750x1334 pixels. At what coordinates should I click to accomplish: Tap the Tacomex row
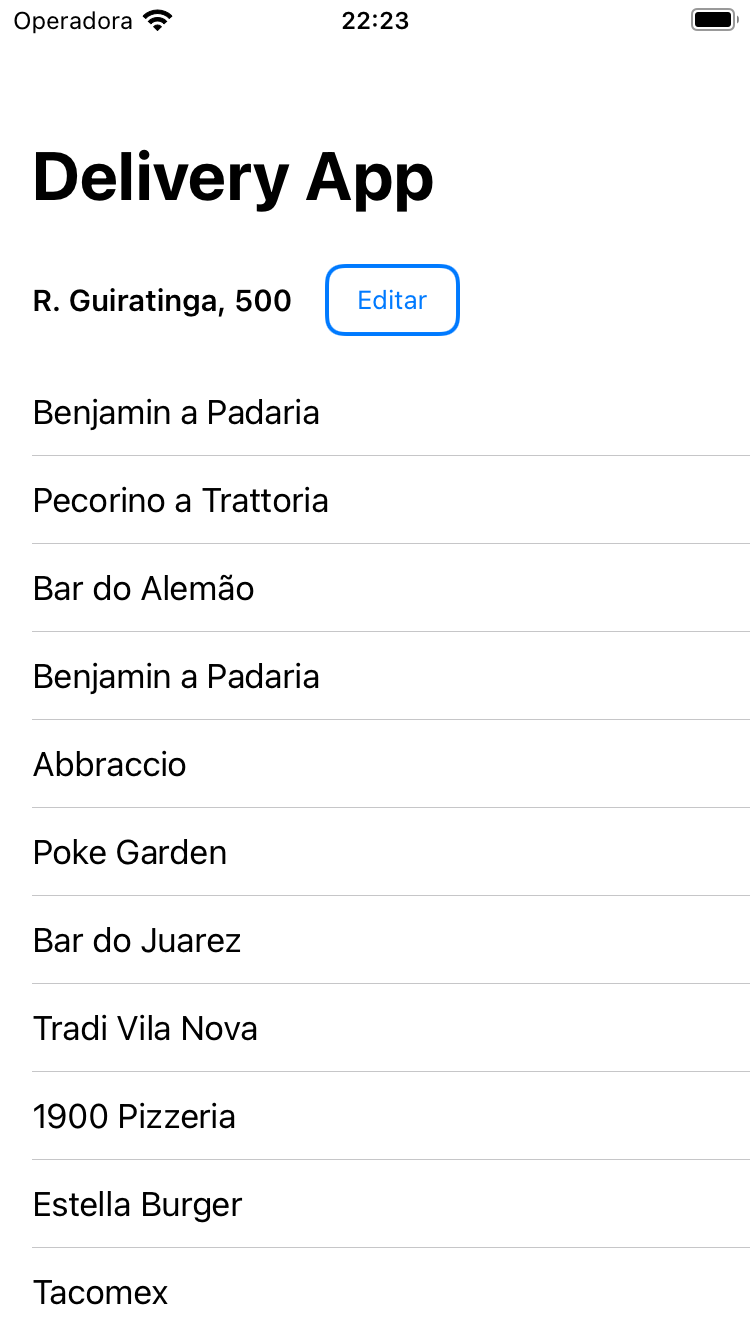(101, 1292)
